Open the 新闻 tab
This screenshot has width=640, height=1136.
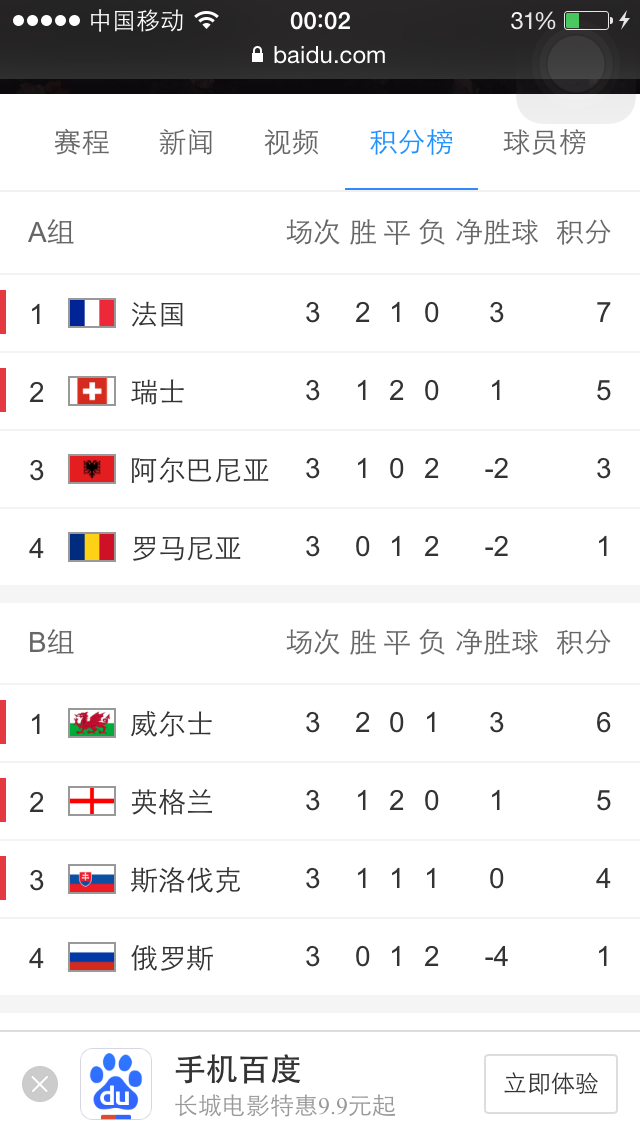pyautogui.click(x=186, y=143)
